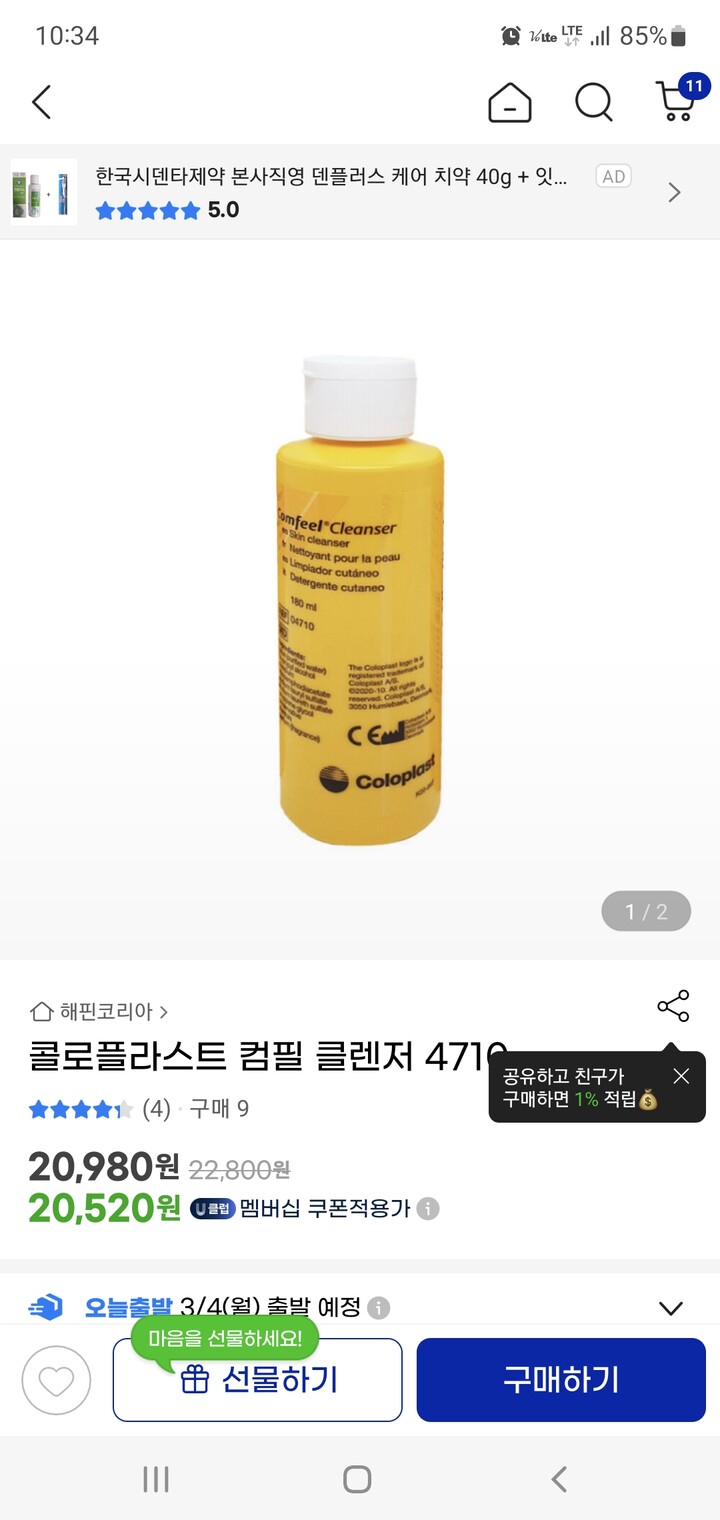720x1520 pixels.
Task: Tap the 1/2 image counter on photo
Action: point(645,911)
